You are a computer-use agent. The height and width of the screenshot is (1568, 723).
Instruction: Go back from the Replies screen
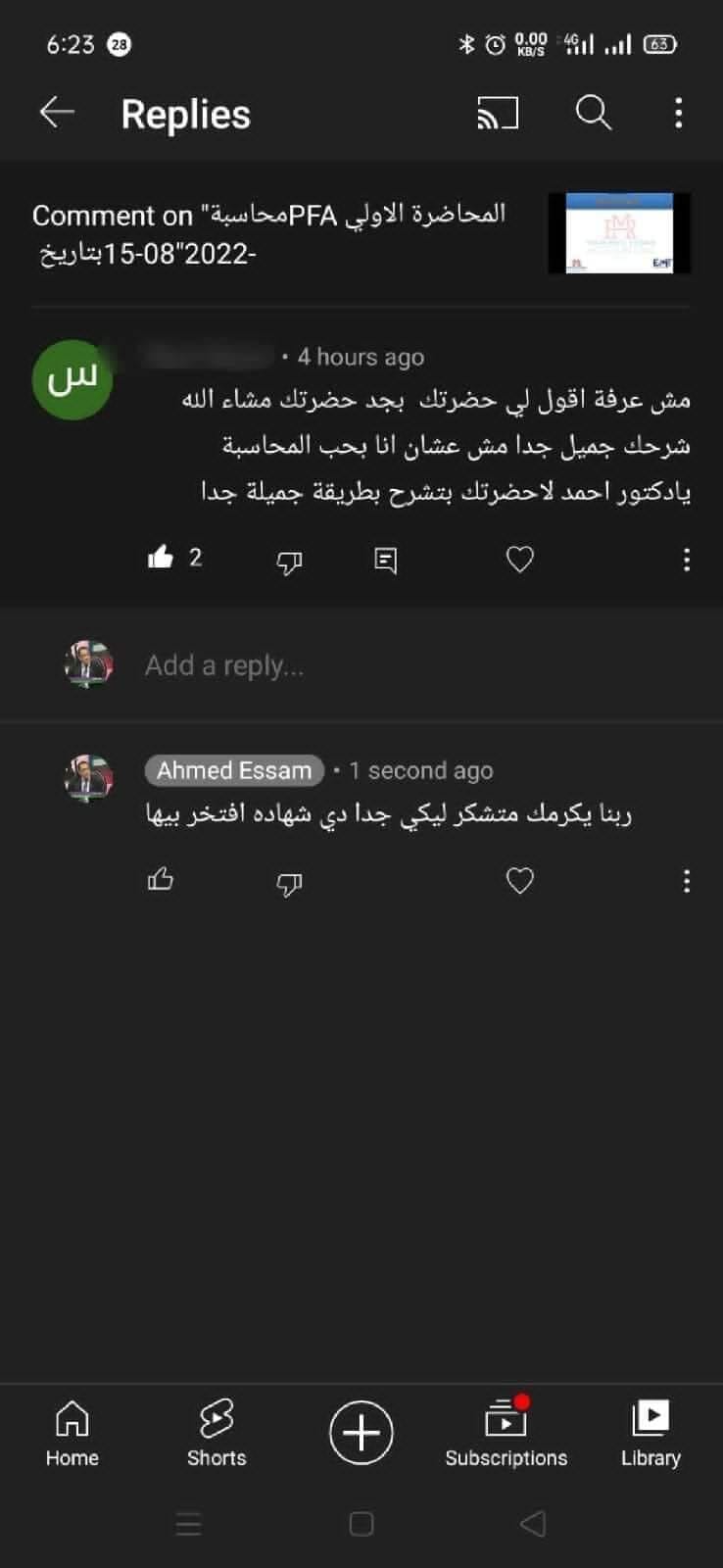pos(57,113)
